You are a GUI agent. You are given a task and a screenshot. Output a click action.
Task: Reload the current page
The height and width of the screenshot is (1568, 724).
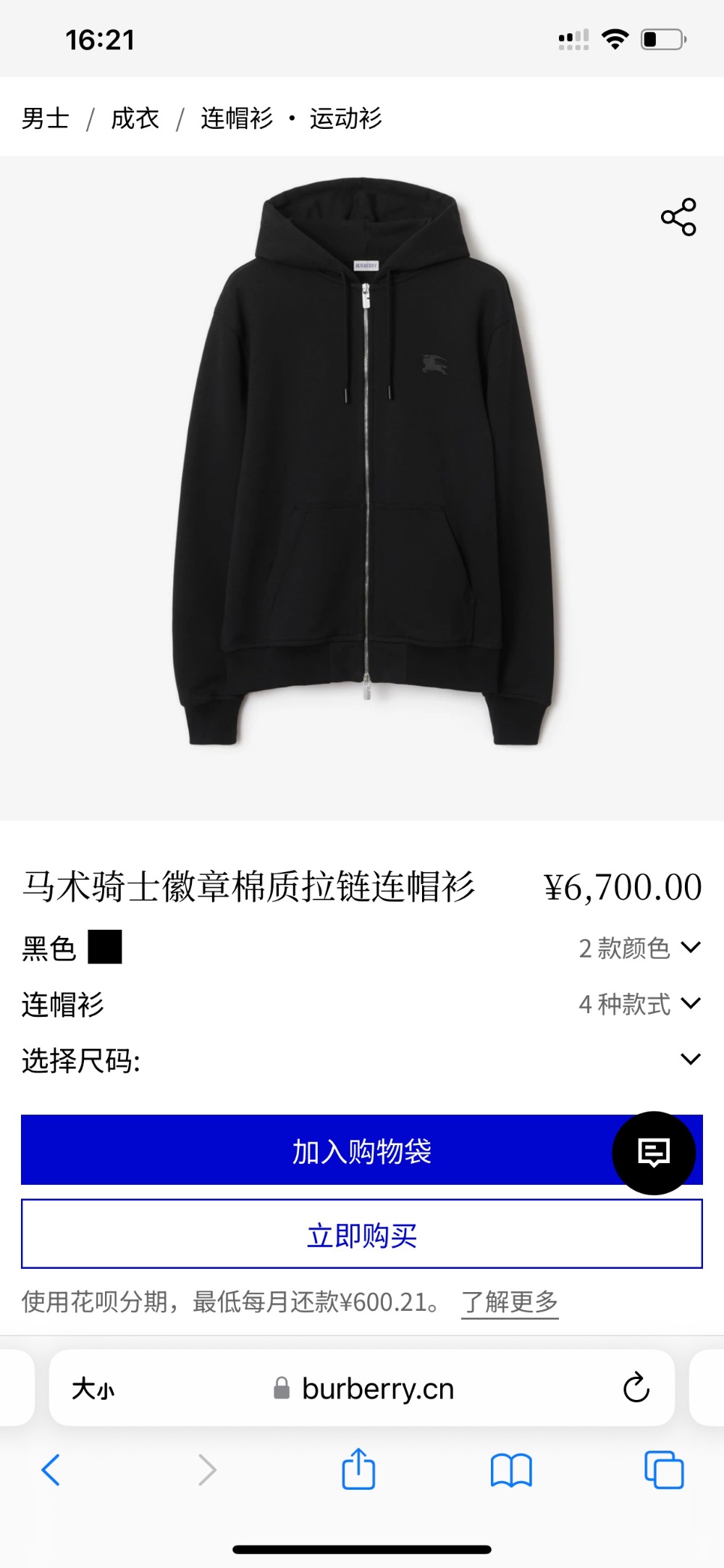click(x=636, y=1388)
